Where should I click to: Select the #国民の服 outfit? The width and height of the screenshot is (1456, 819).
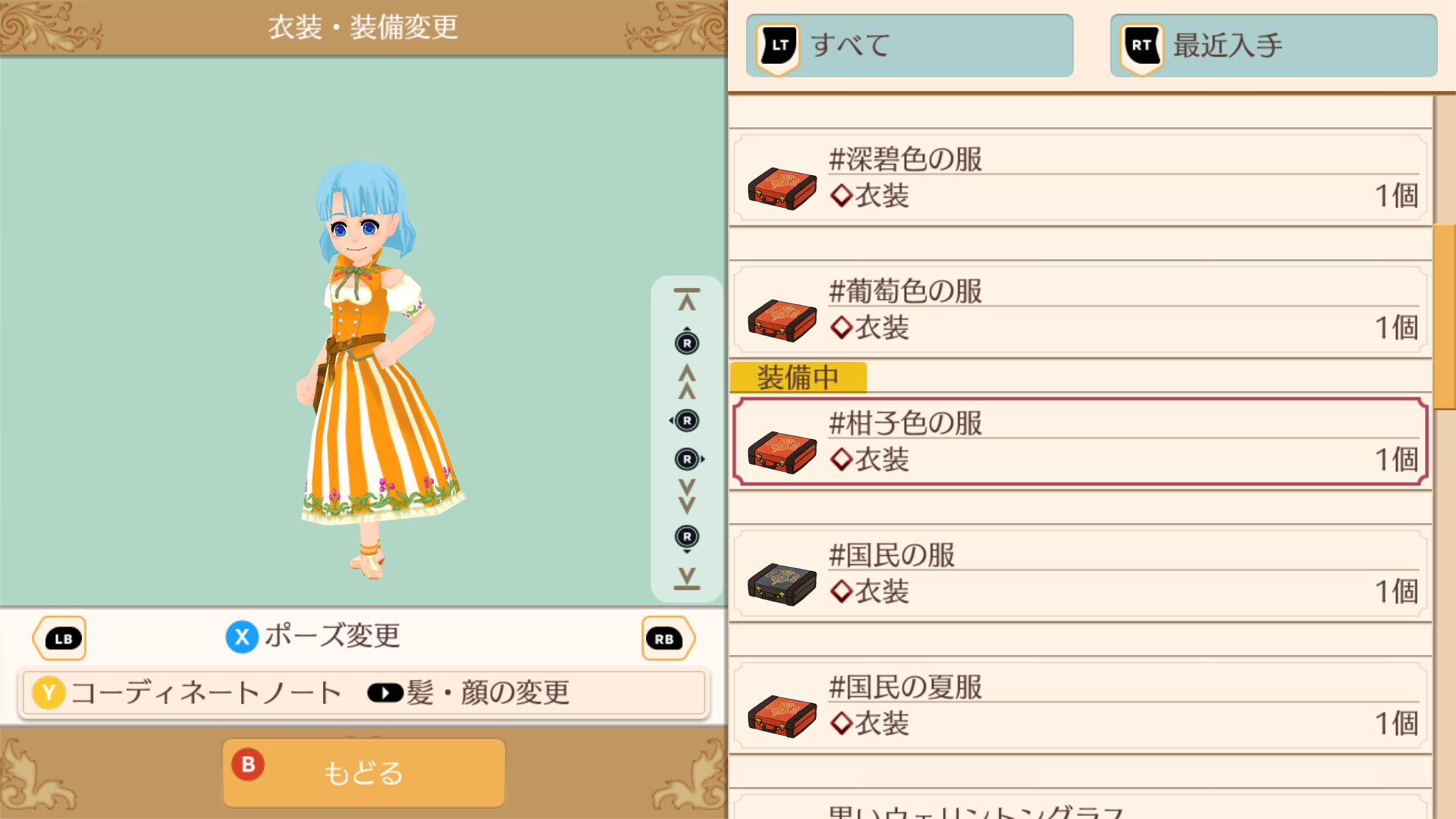click(1081, 574)
